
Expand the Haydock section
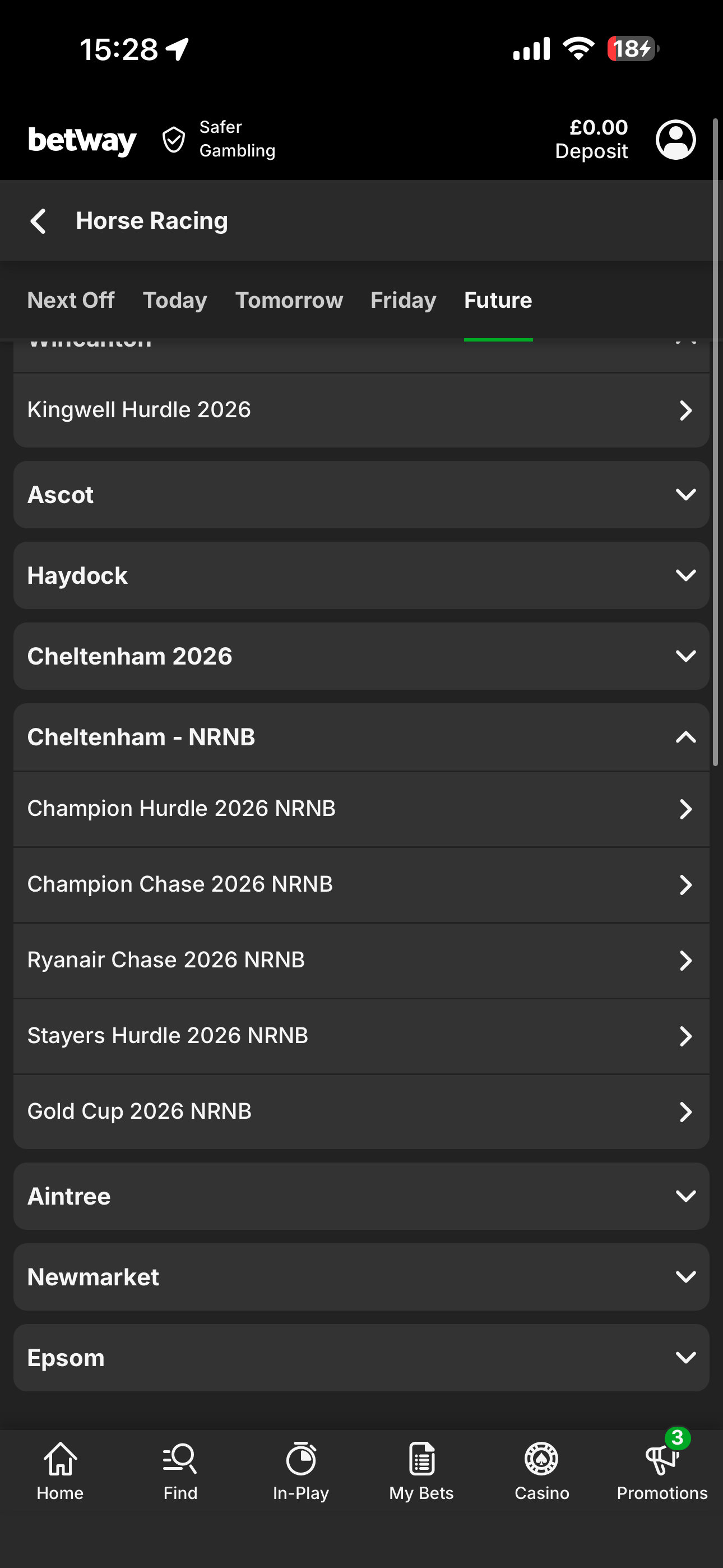(687, 575)
